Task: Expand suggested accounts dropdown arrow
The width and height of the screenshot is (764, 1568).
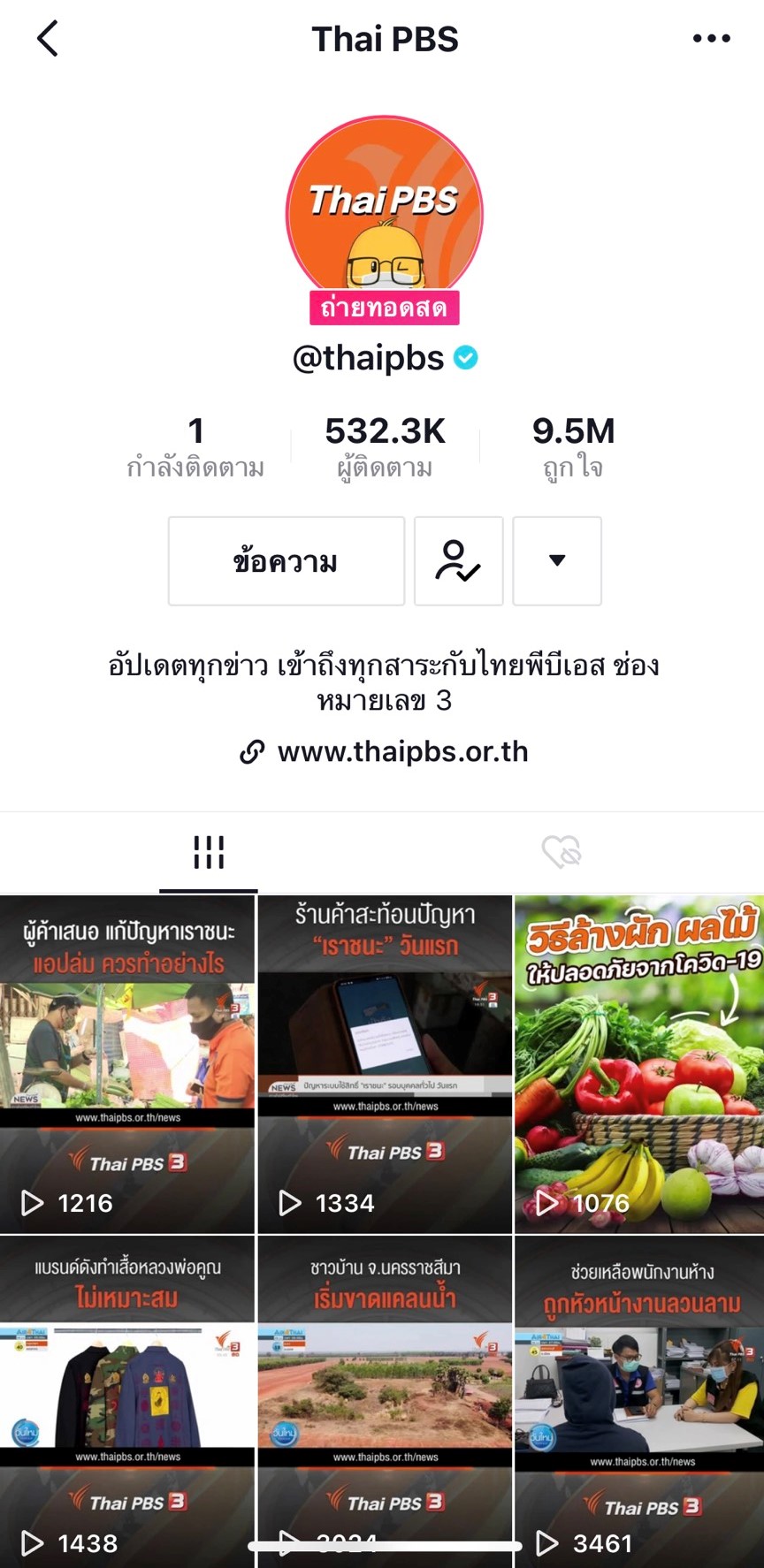Action: [x=557, y=561]
